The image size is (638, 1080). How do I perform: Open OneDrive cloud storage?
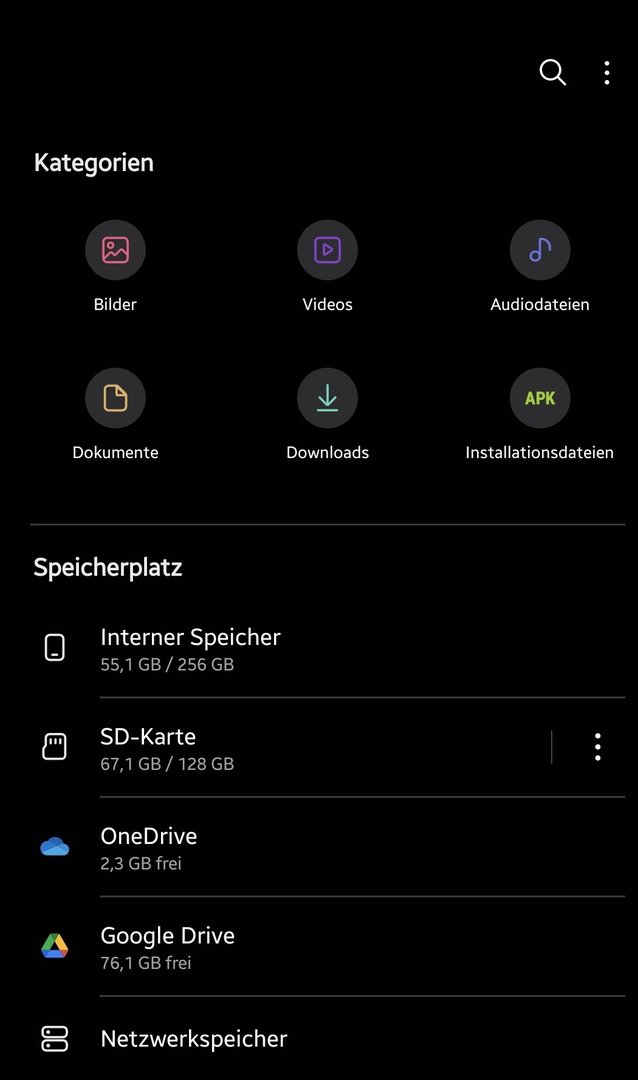click(x=300, y=847)
